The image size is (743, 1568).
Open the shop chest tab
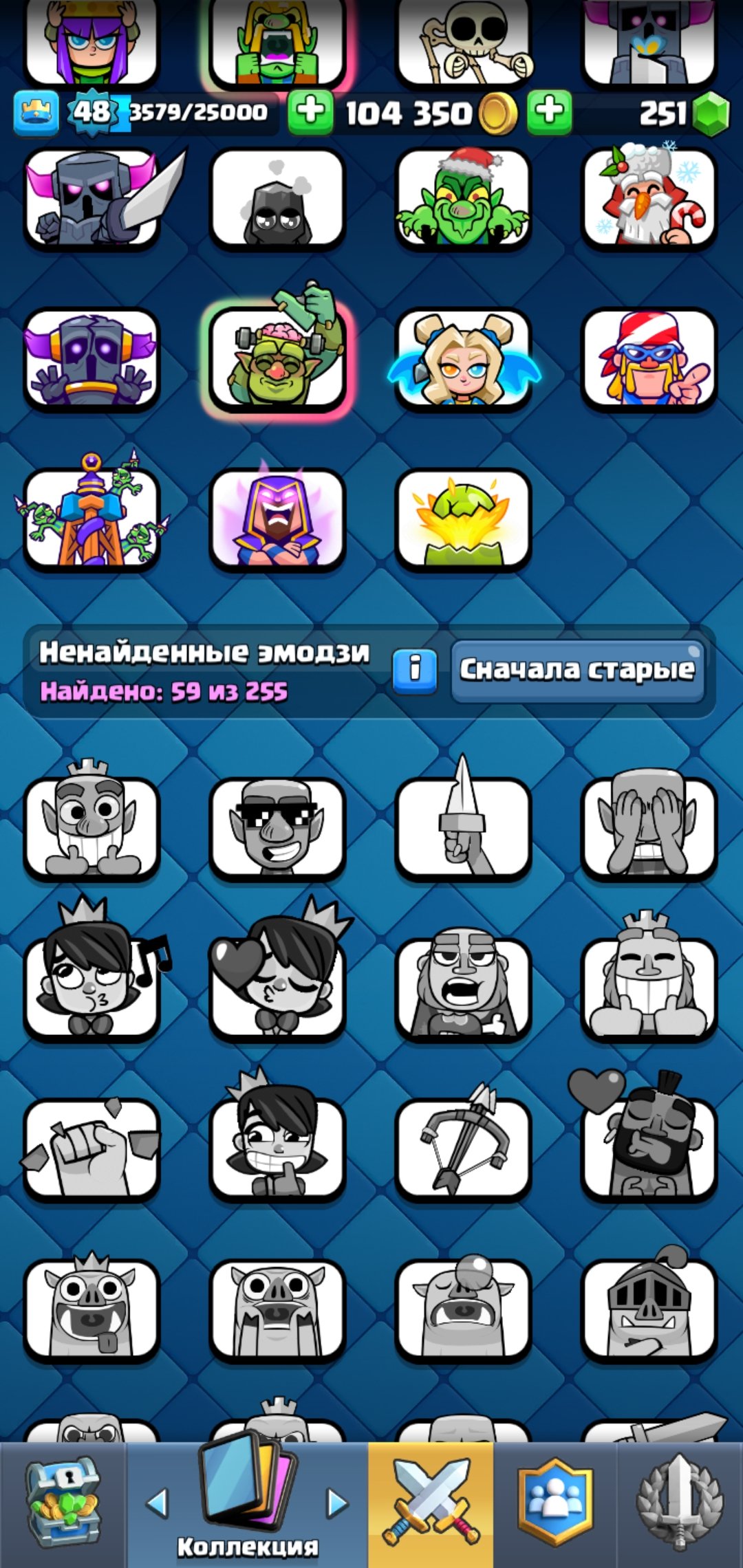63,1503
